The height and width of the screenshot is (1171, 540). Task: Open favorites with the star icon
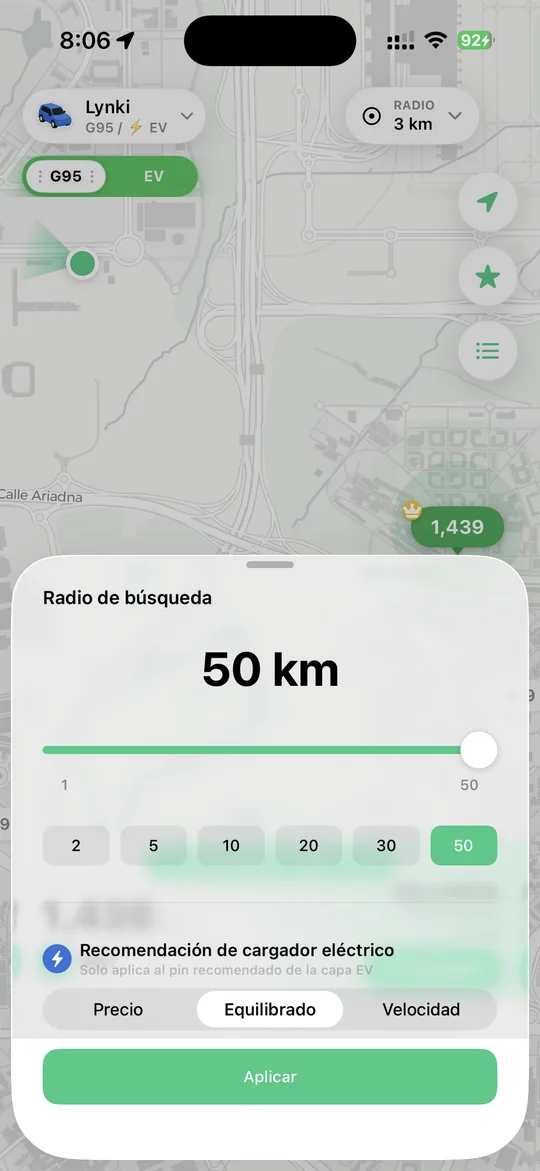[x=488, y=277]
